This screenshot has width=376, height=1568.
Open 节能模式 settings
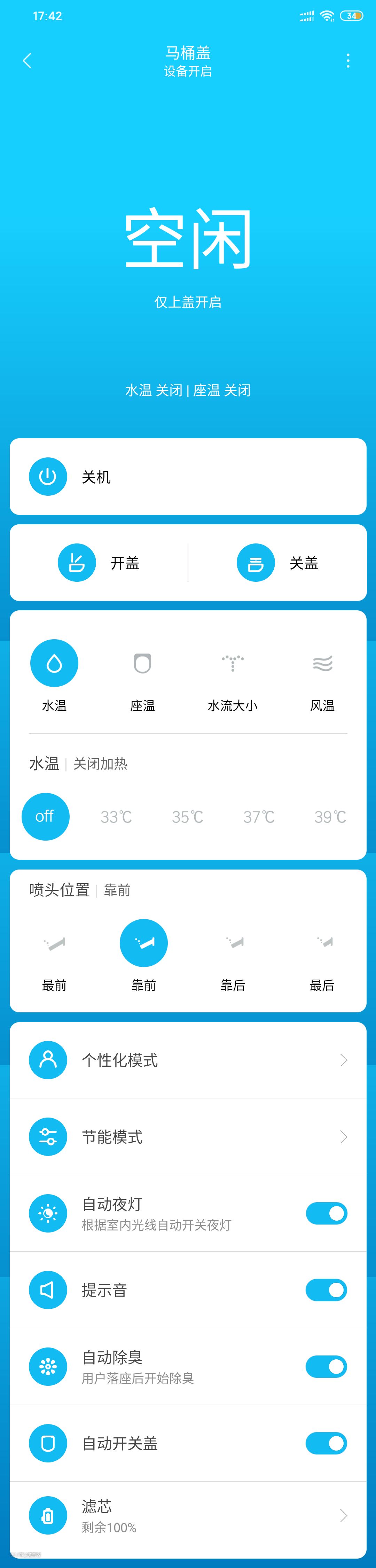coord(188,1137)
